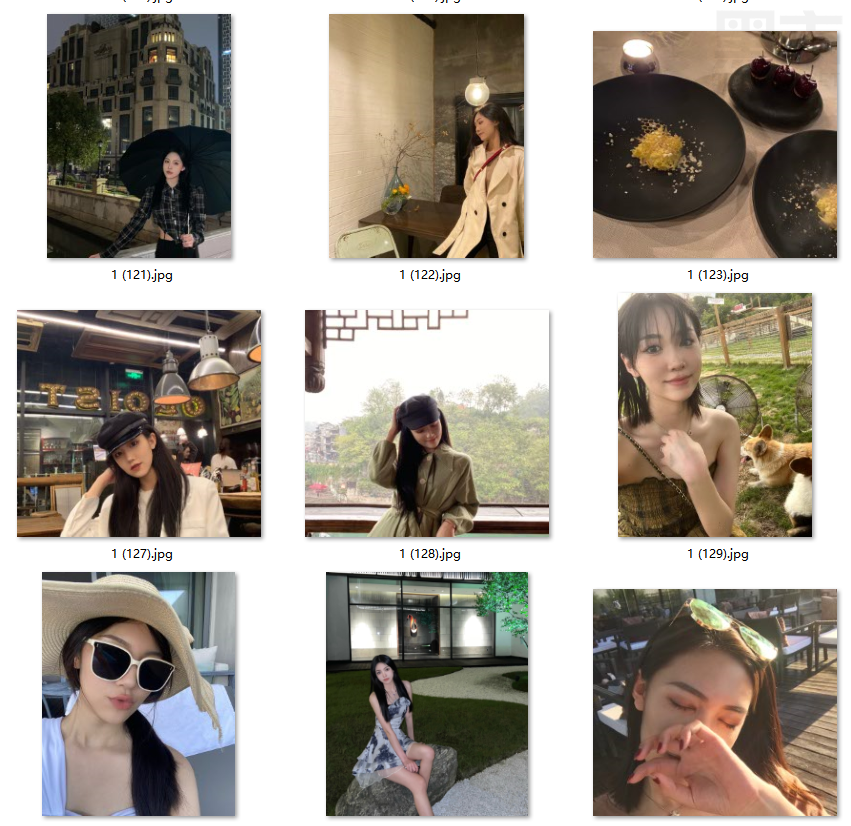Open the photo of woman covering her face
The height and width of the screenshot is (826, 851).
coord(714,702)
